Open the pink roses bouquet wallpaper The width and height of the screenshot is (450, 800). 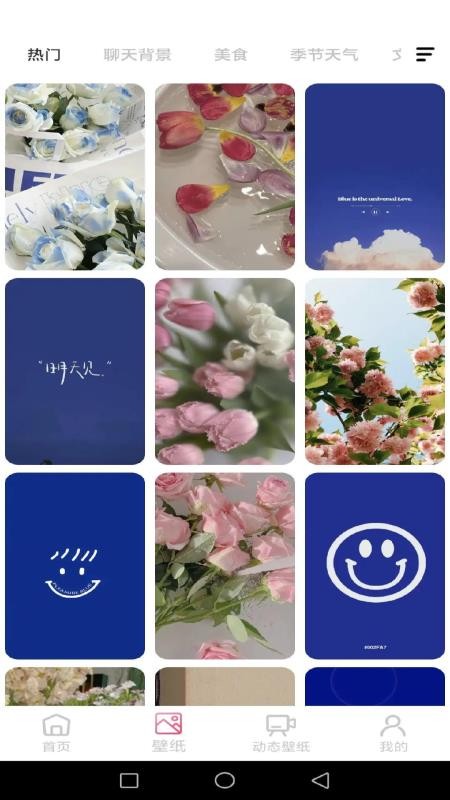coord(225,566)
